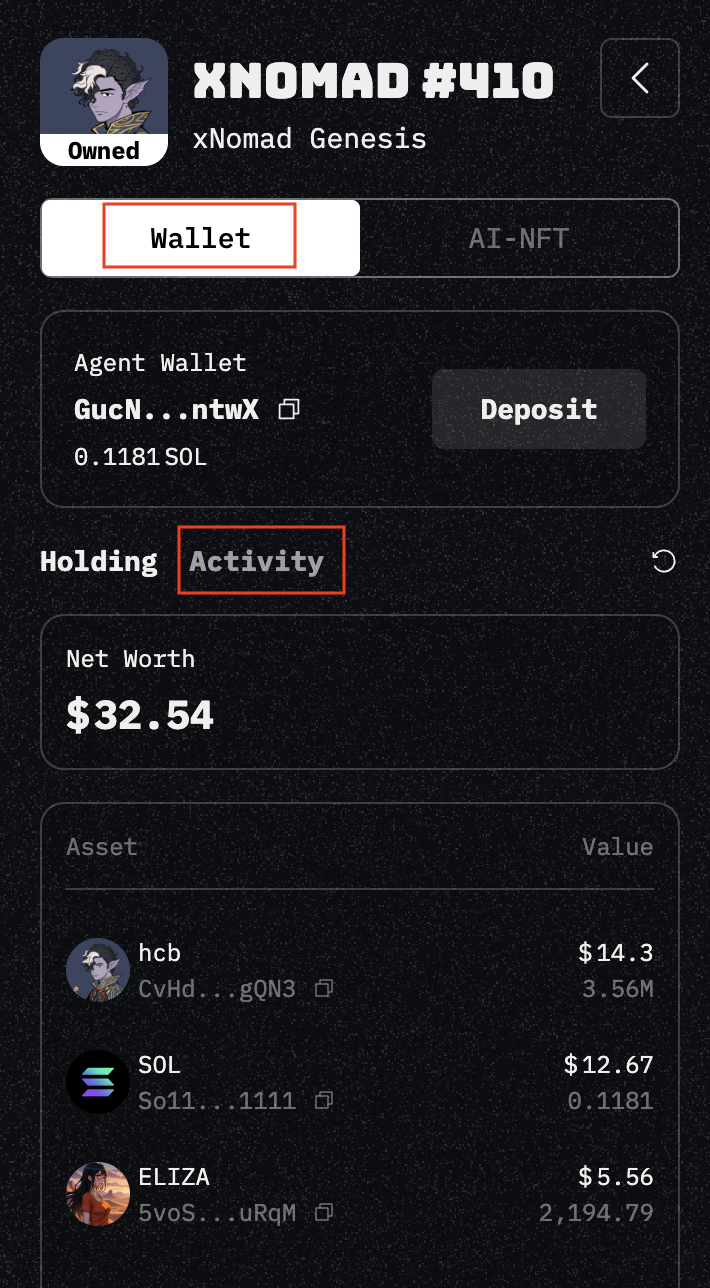Tap the Deposit button
This screenshot has height=1288, width=710.
538,409
